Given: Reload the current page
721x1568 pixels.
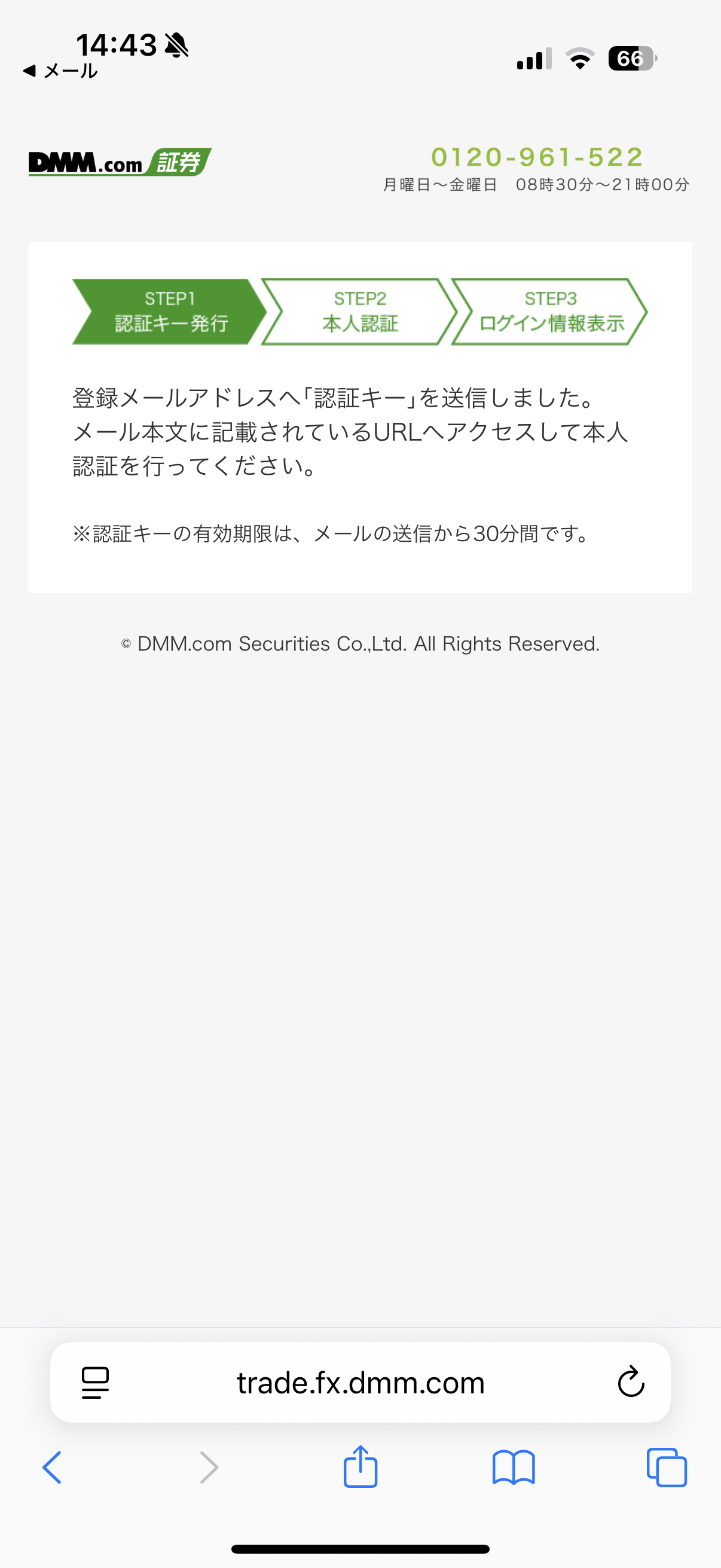Looking at the screenshot, I should click(630, 1383).
